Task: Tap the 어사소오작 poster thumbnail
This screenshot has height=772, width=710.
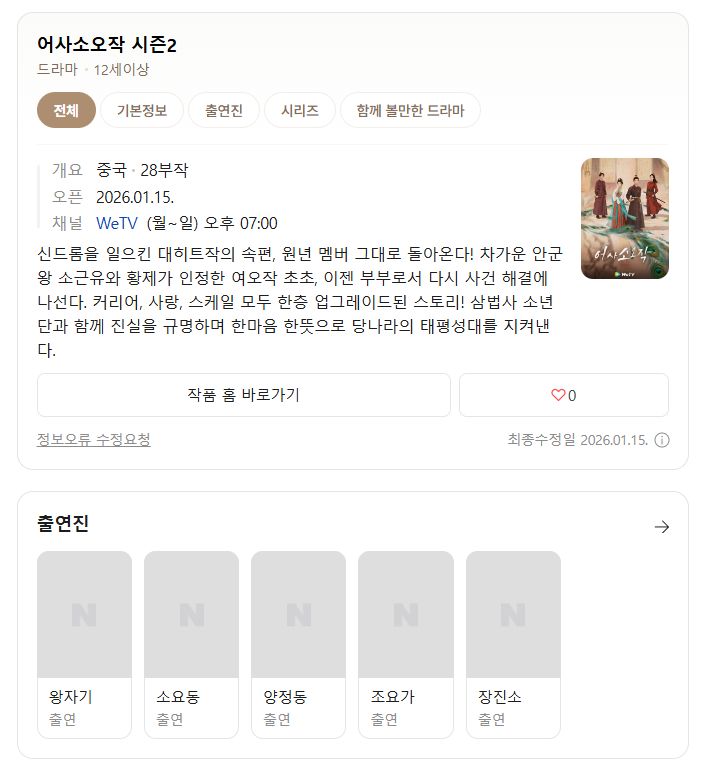Action: pos(624,218)
